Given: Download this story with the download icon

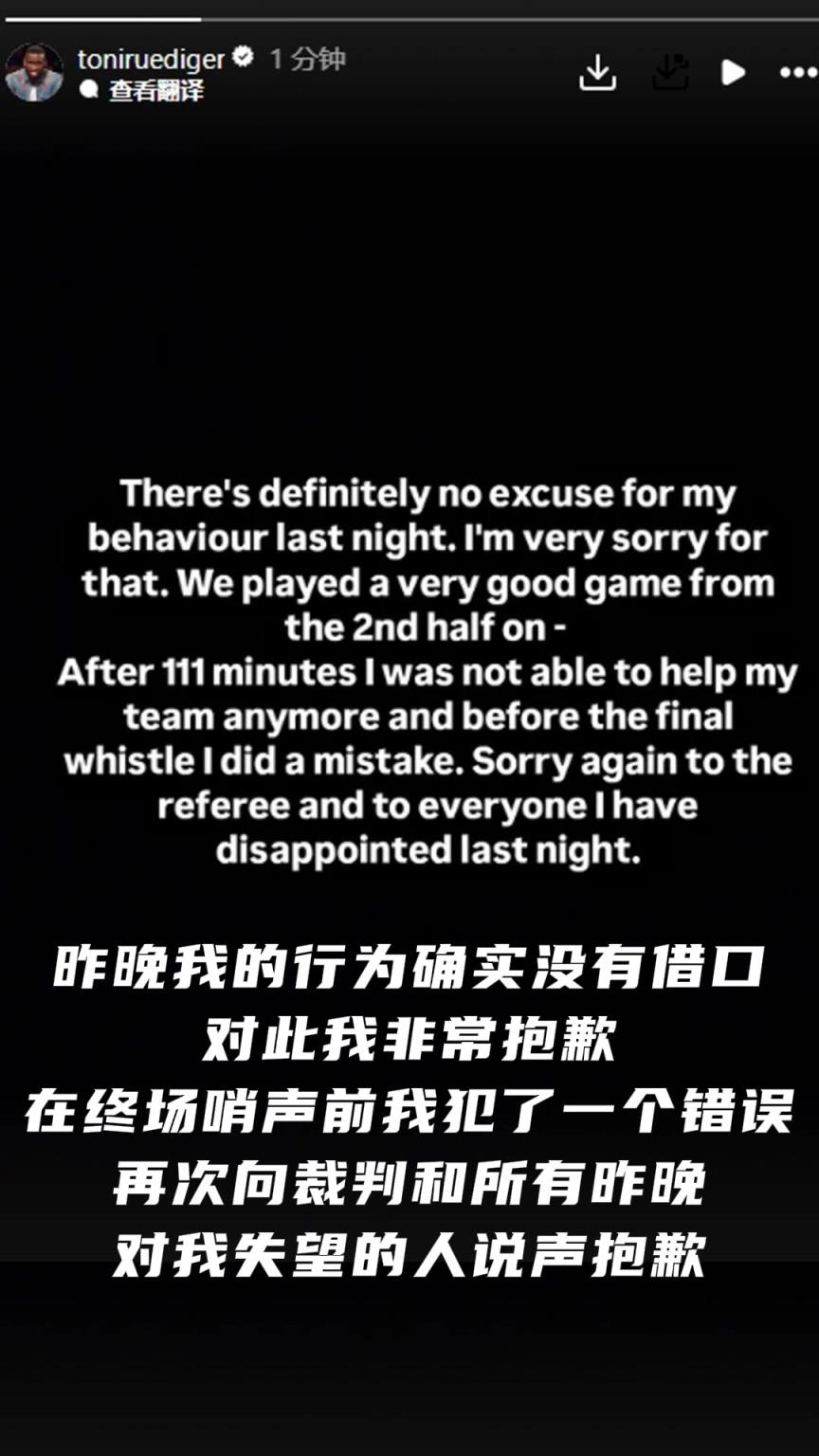Looking at the screenshot, I should coord(597,73).
